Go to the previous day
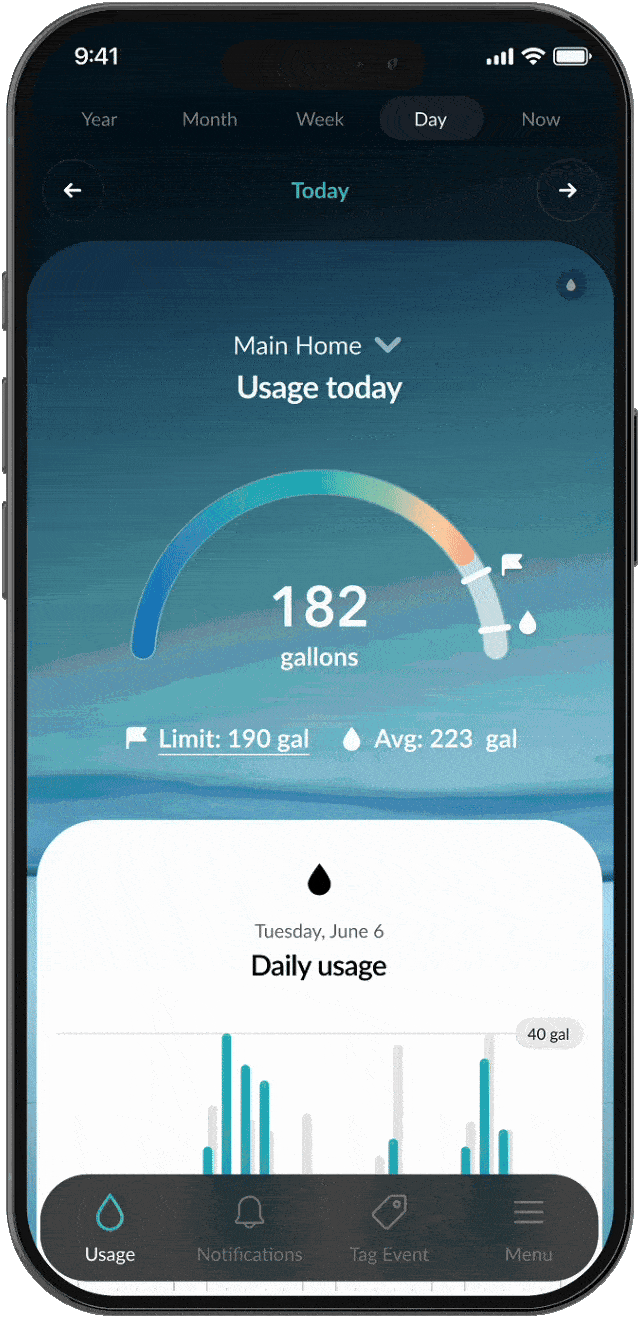The width and height of the screenshot is (640, 1318). point(73,190)
